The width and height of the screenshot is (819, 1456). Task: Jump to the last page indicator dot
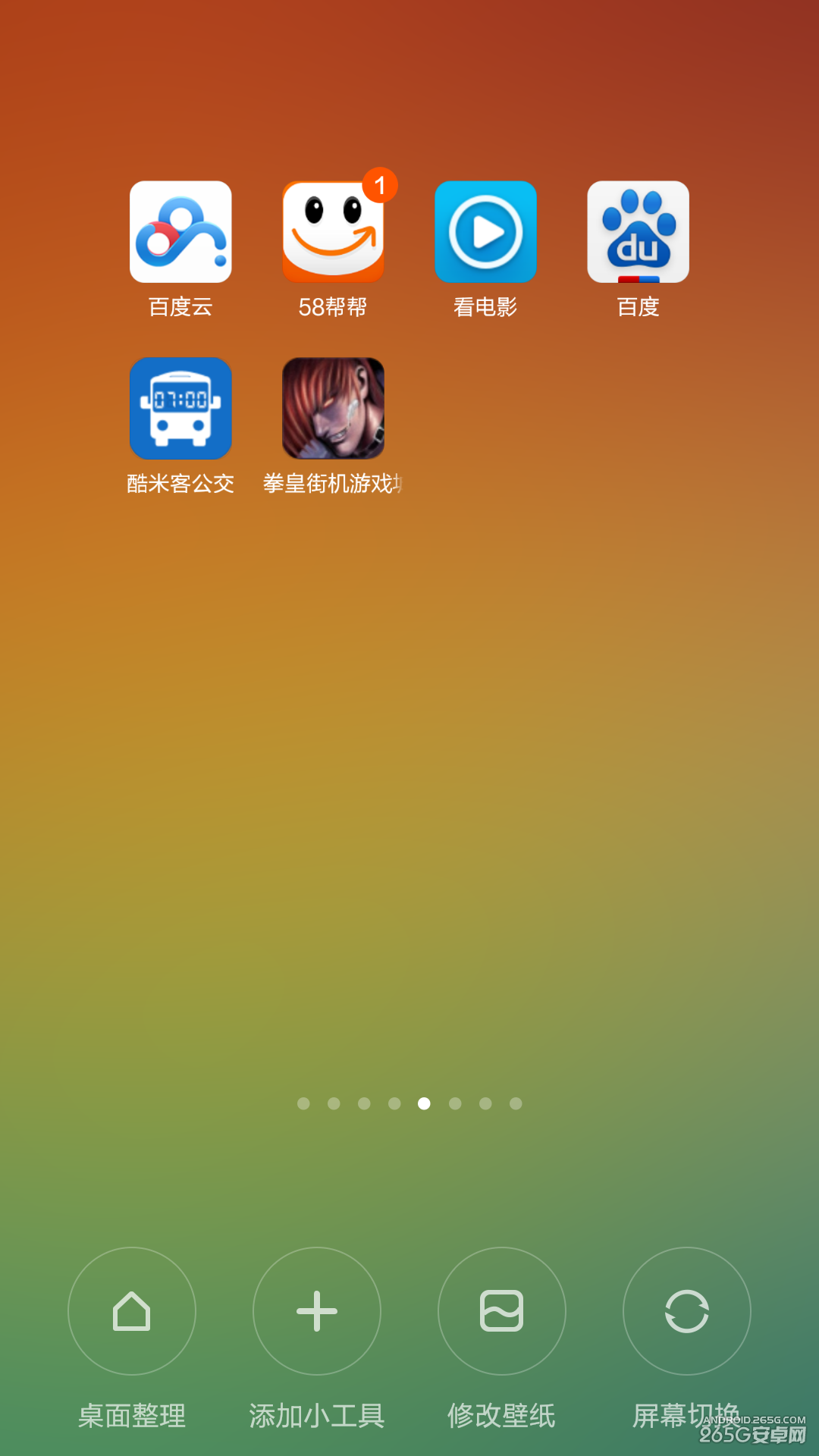pos(516,1103)
